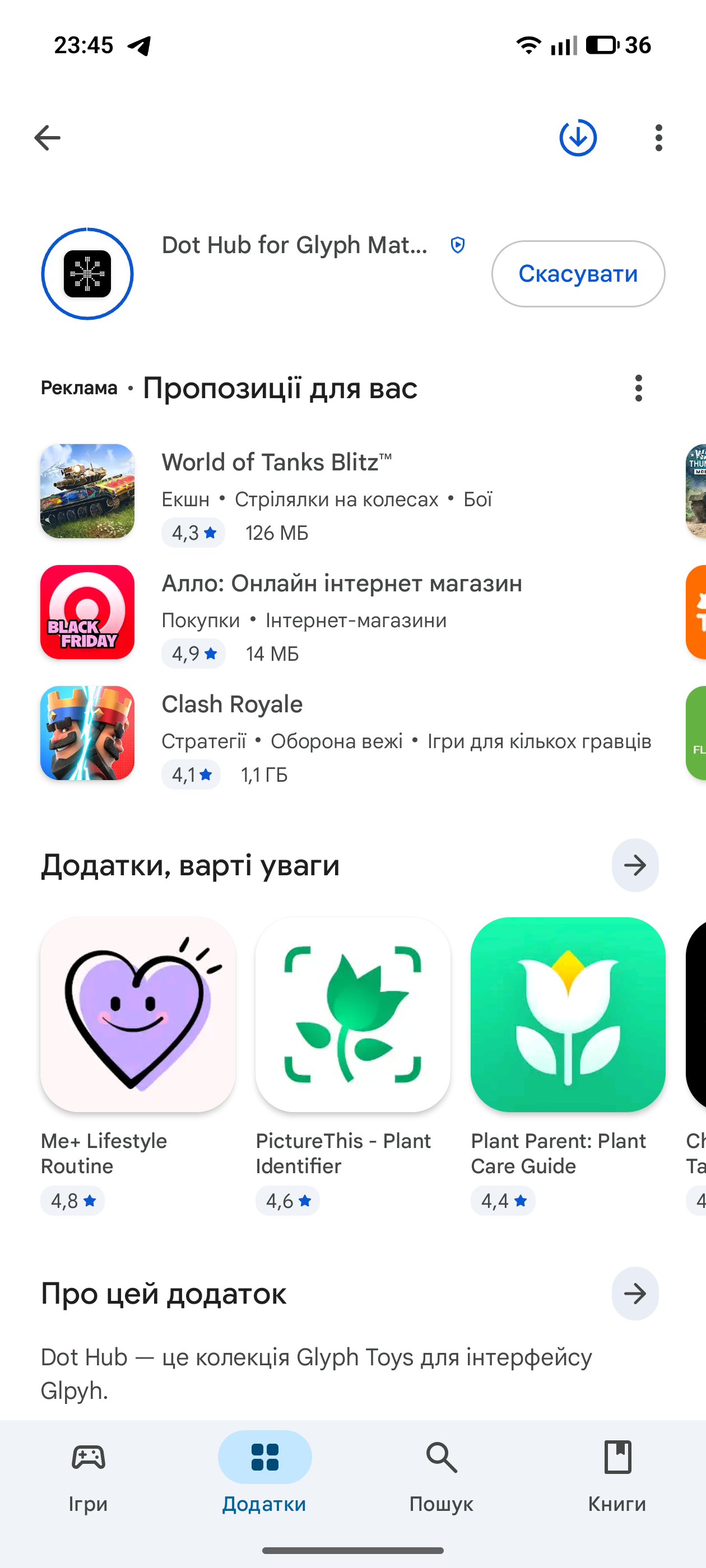Open ad options next to Пропозиції для вас
Screen dimensions: 706x1568
(638, 388)
